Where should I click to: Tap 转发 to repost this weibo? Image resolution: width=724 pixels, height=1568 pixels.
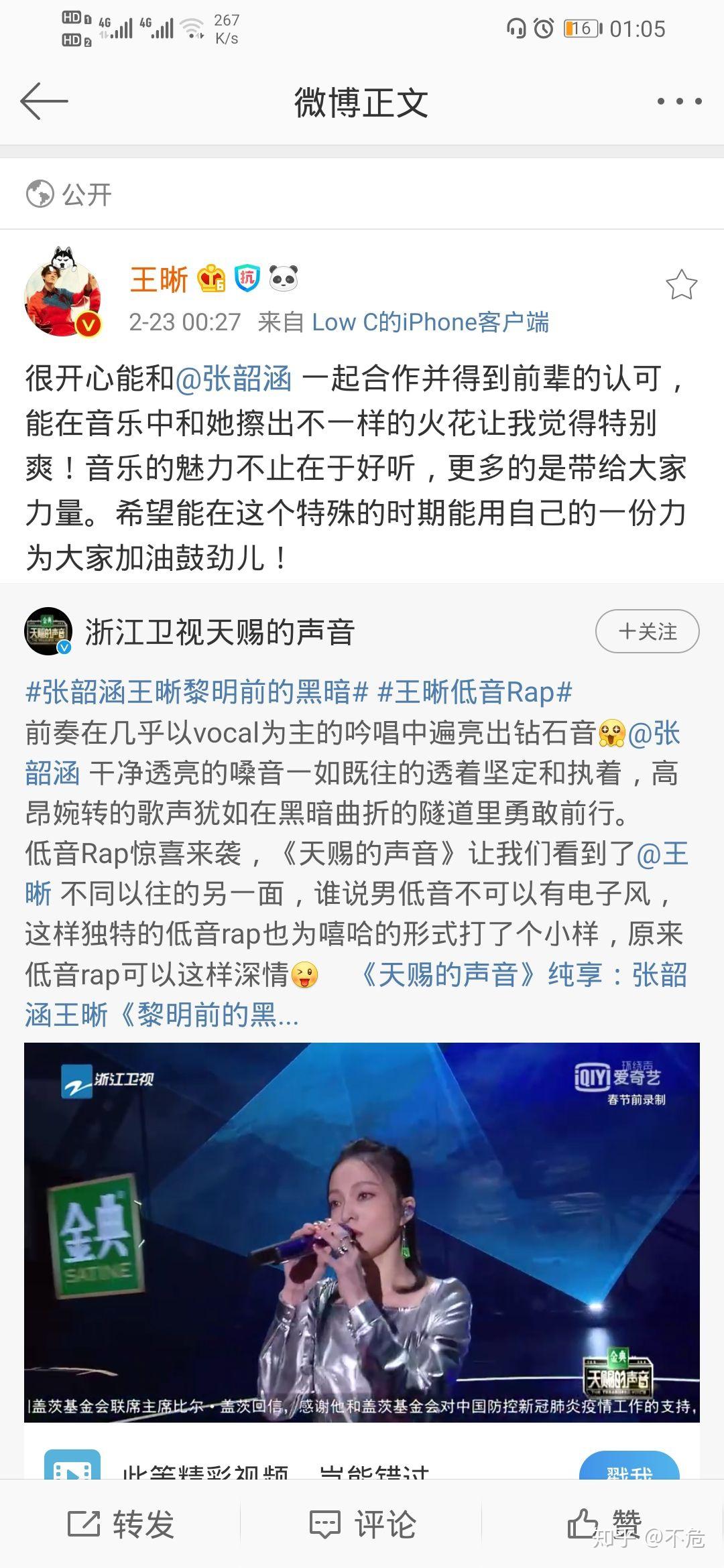(121, 1524)
